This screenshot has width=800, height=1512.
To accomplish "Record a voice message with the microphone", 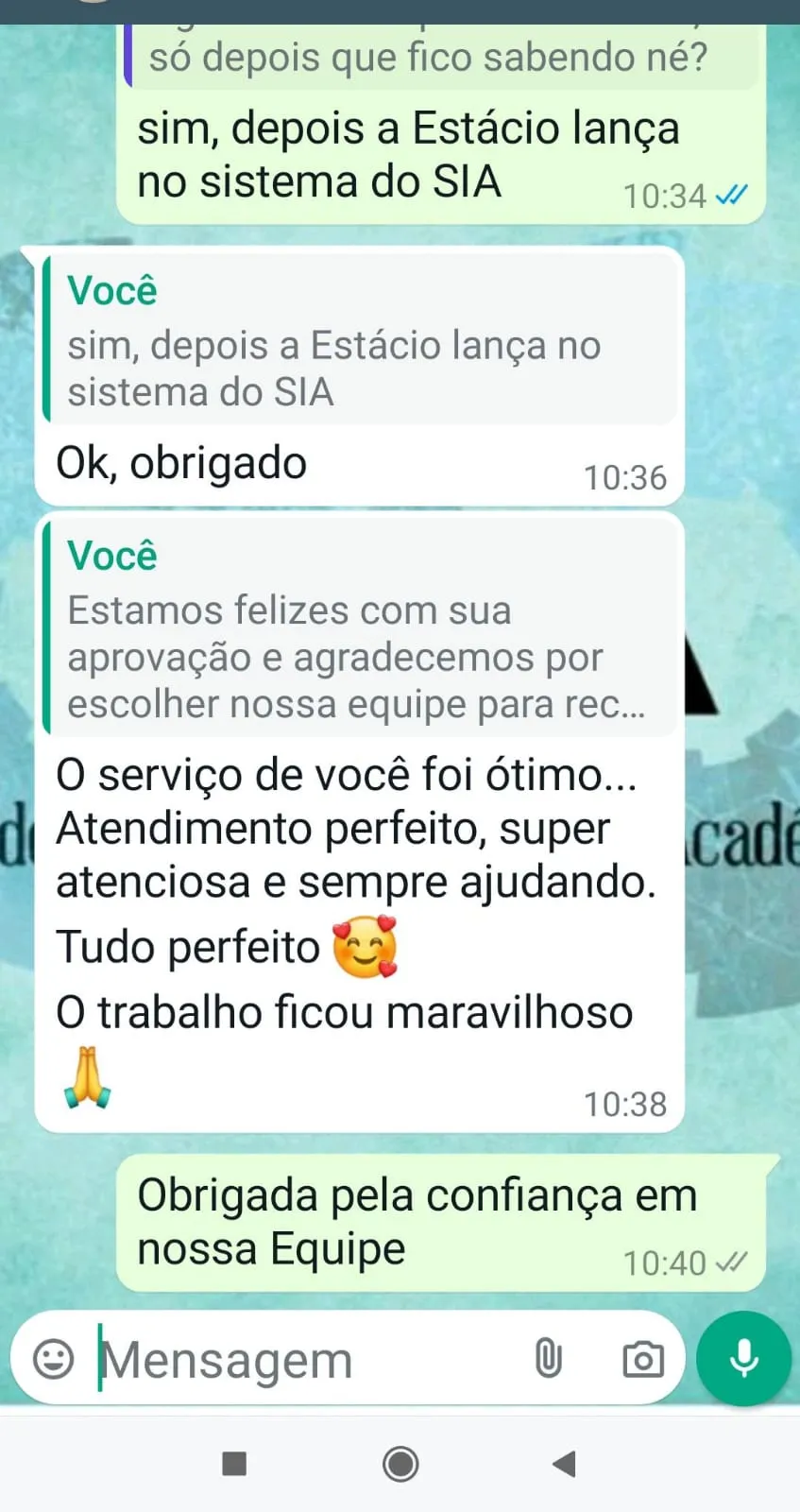I will click(x=743, y=1359).
